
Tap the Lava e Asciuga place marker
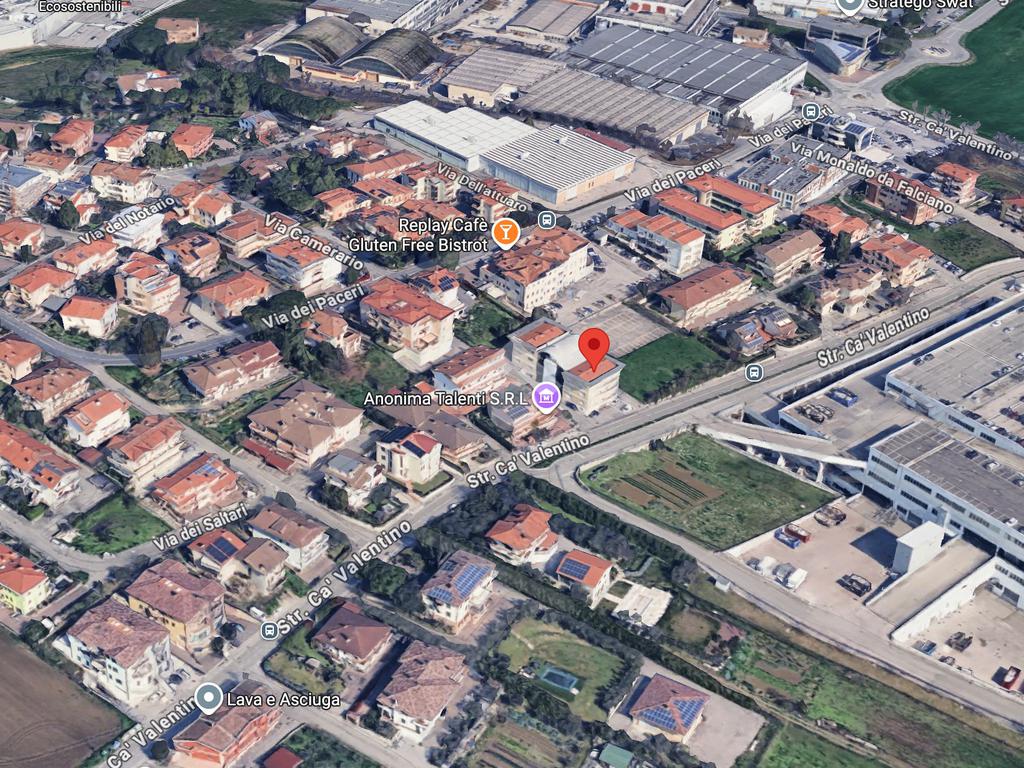tap(209, 697)
